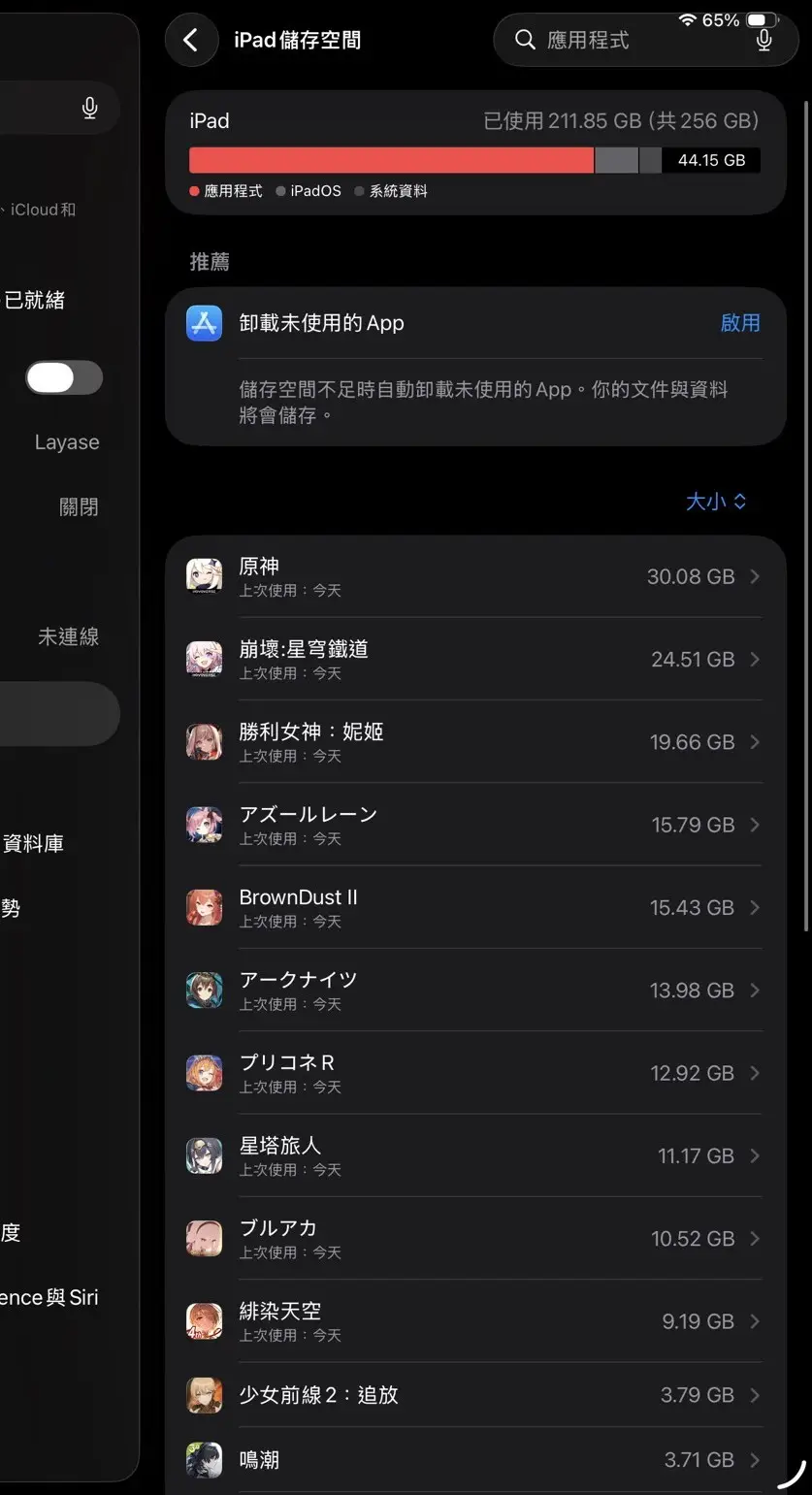View ブルアカ storage usage

click(473, 1238)
